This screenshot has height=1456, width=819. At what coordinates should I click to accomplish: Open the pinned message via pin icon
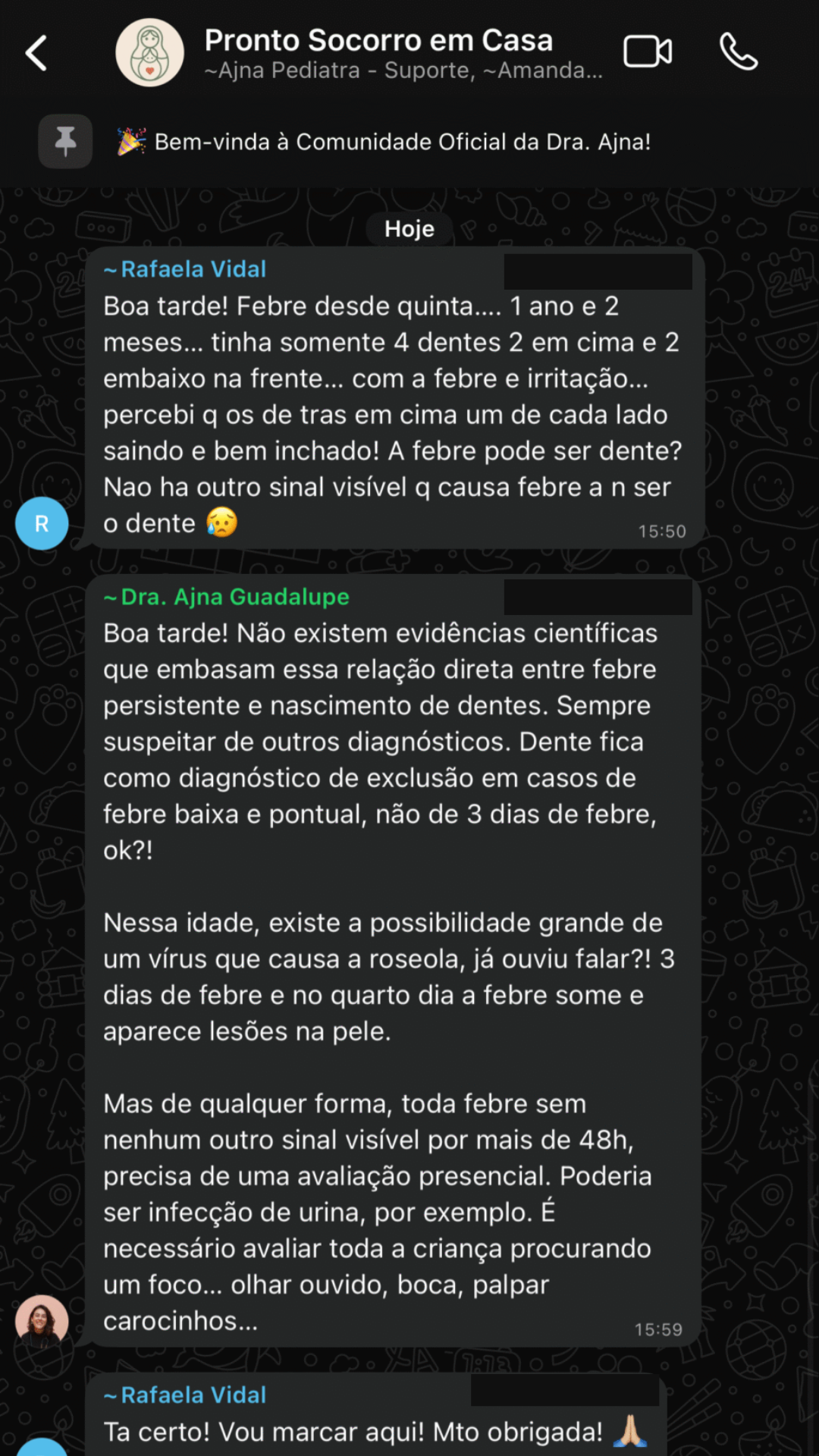pos(65,140)
